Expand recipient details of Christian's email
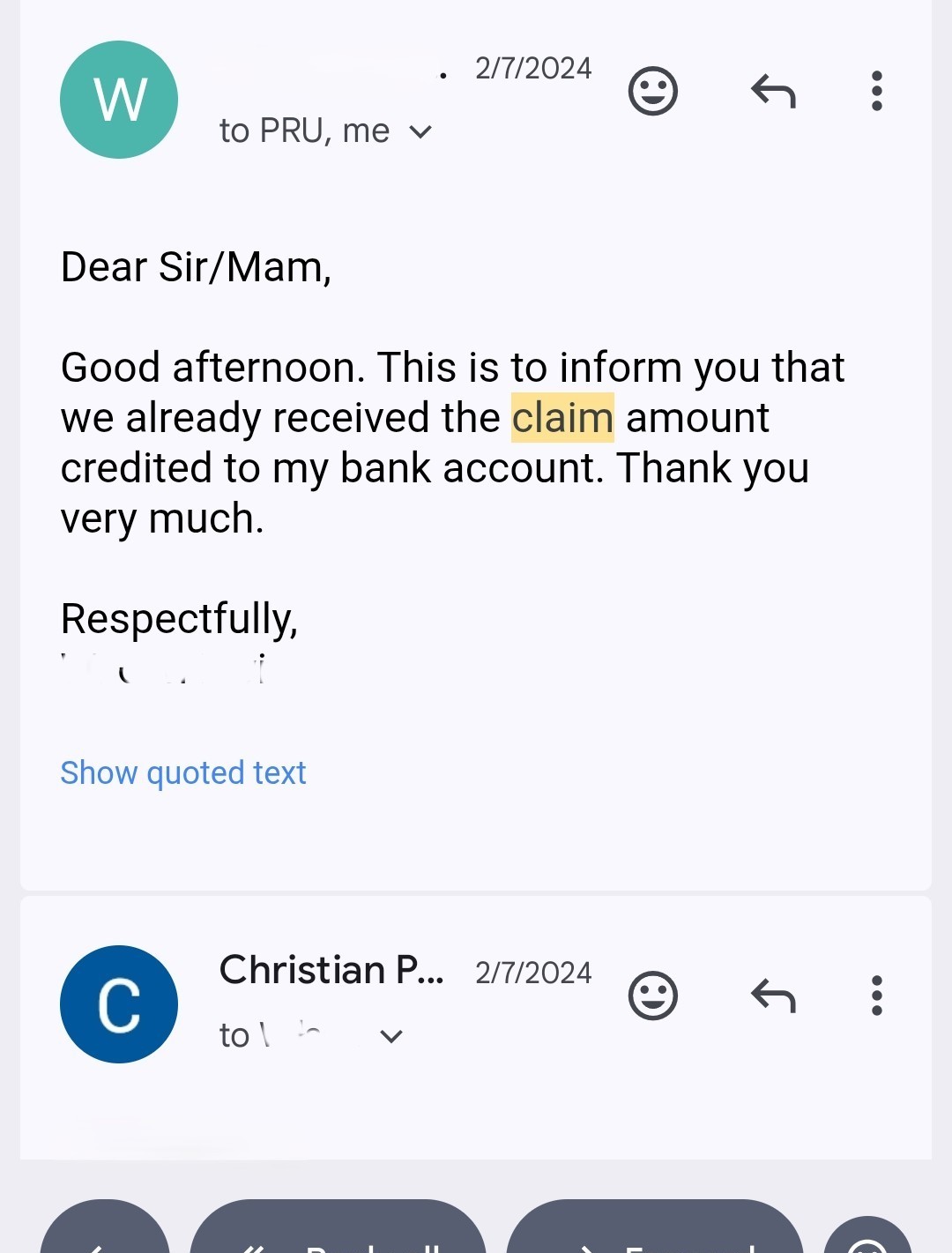Viewport: 952px width, 1253px height. click(x=390, y=1036)
